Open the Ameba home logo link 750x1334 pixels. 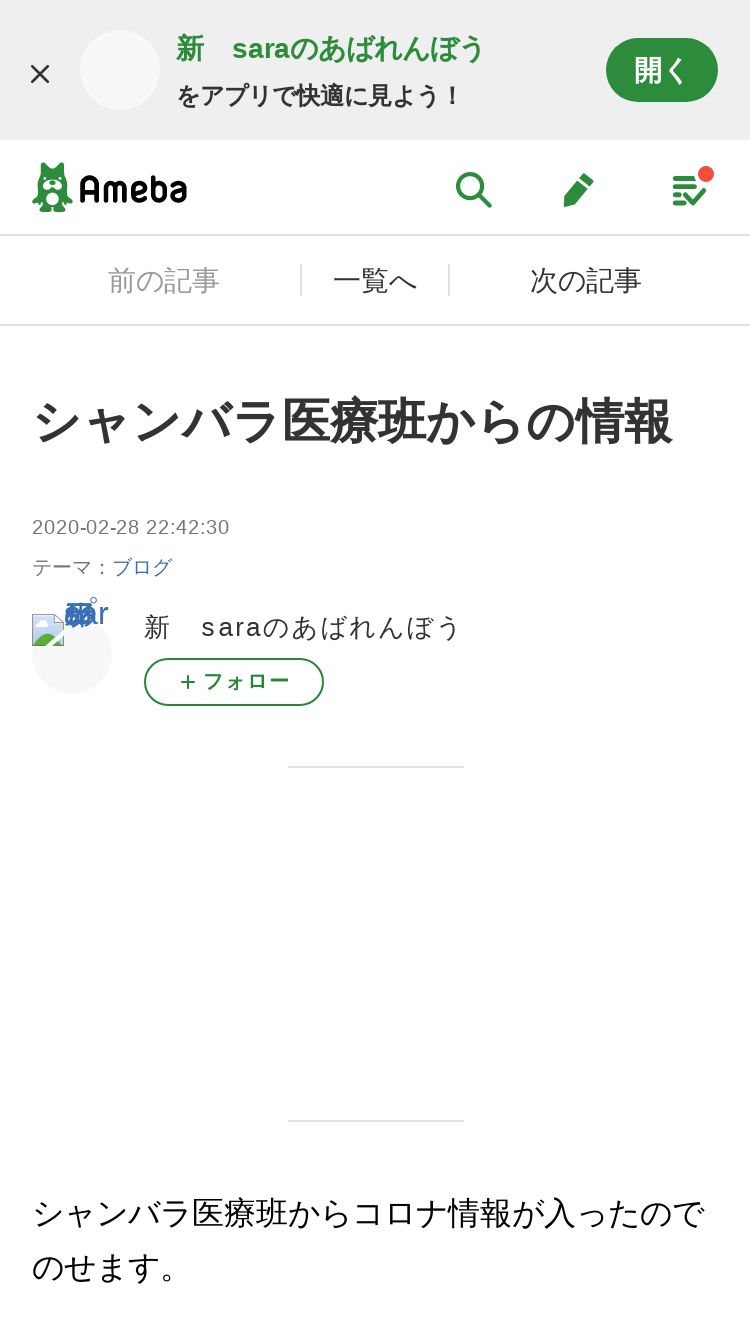pos(110,187)
